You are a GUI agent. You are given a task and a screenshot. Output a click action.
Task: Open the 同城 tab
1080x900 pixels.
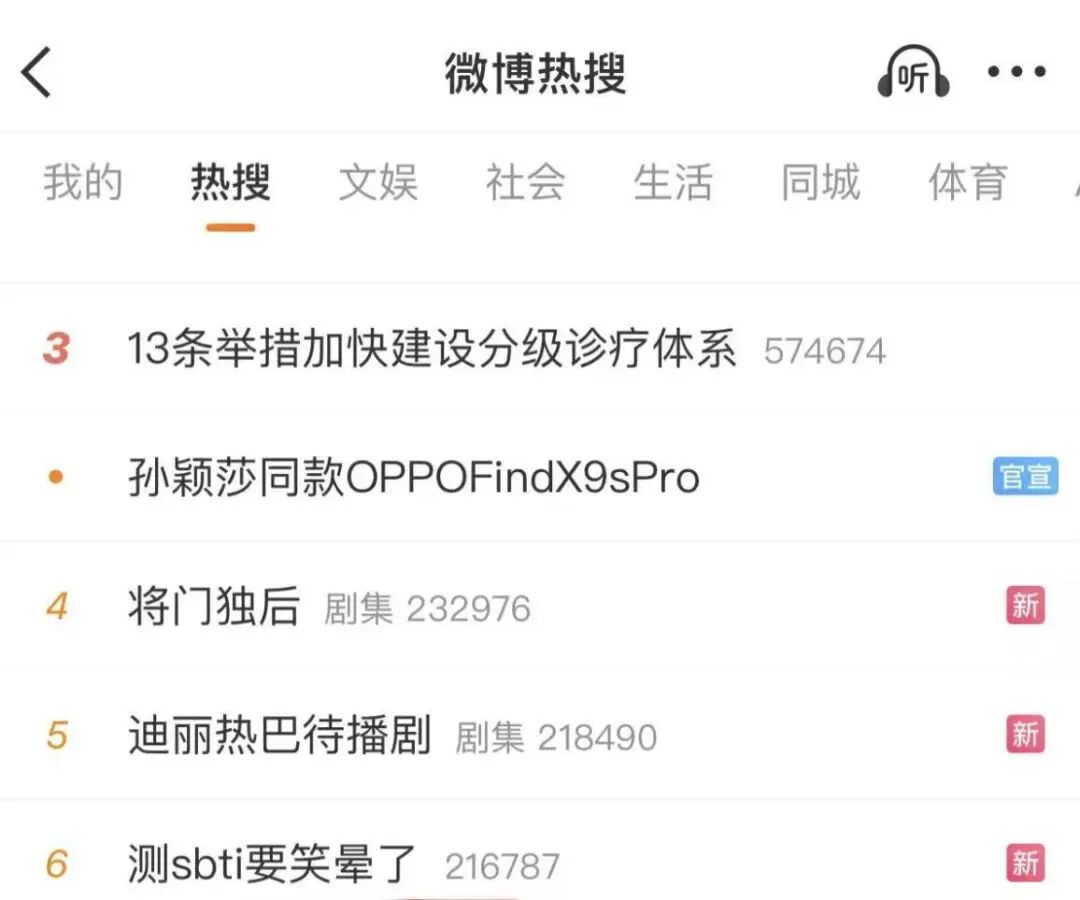(x=820, y=184)
